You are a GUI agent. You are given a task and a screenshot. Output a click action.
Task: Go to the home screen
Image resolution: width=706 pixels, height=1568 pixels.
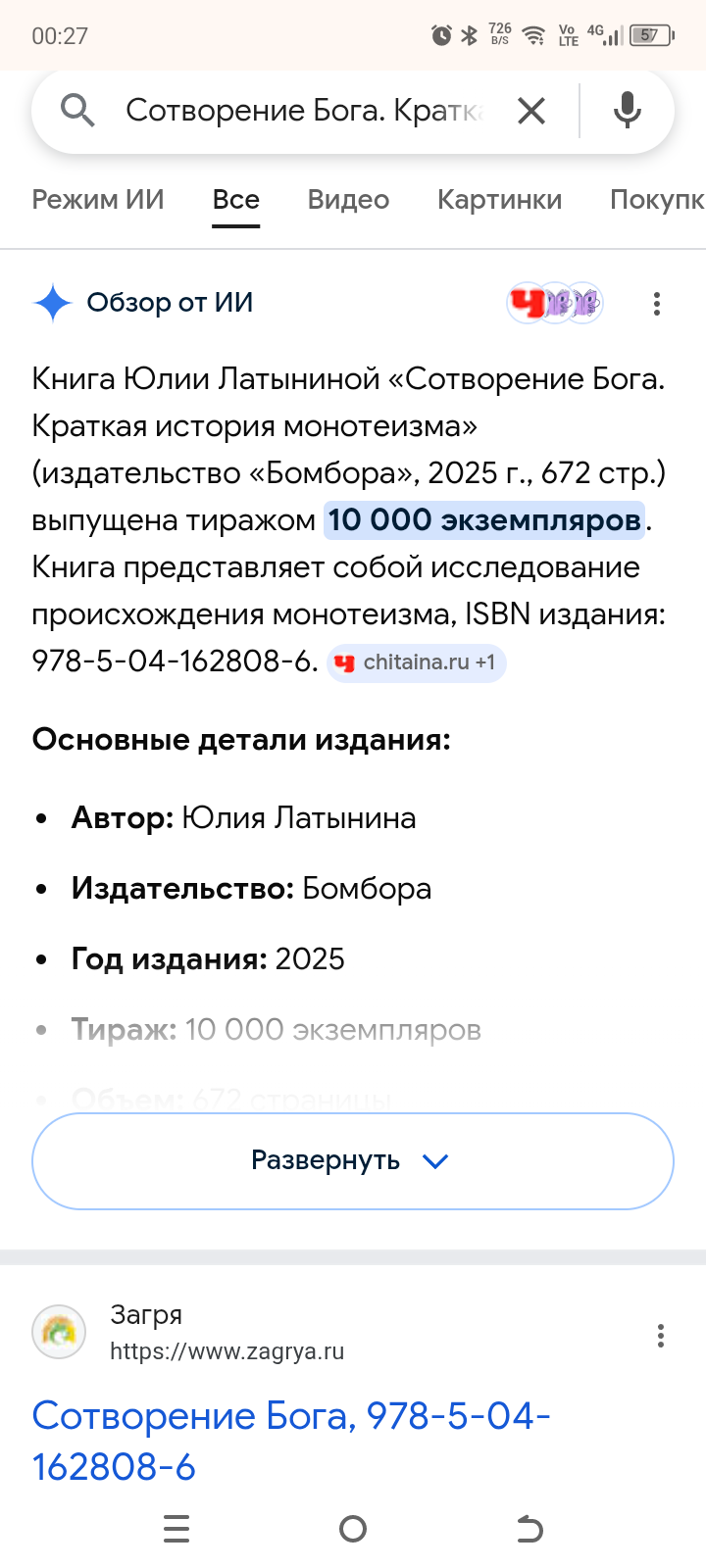coord(353,1529)
